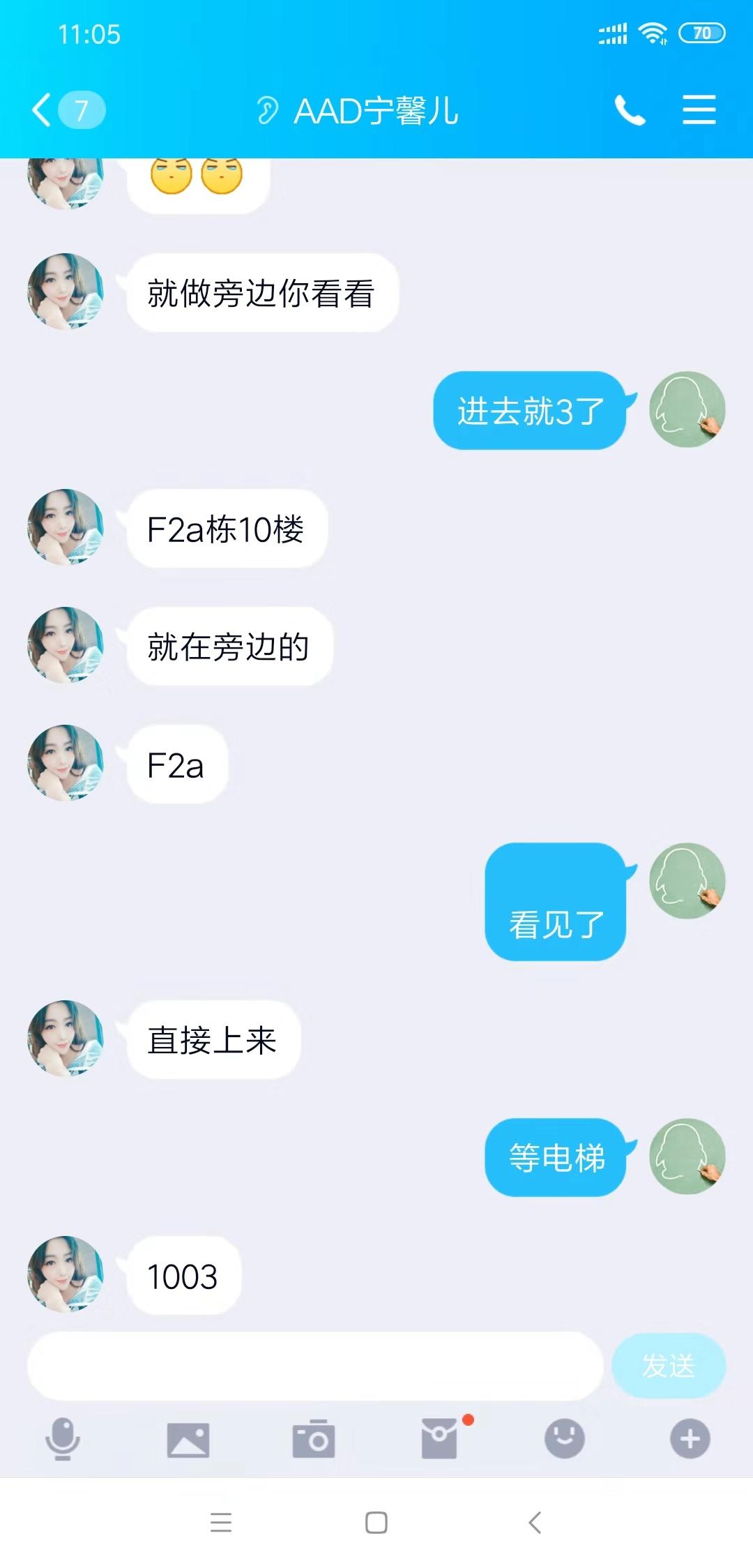Open the camera to take a photo
753x1568 pixels.
(x=314, y=1438)
